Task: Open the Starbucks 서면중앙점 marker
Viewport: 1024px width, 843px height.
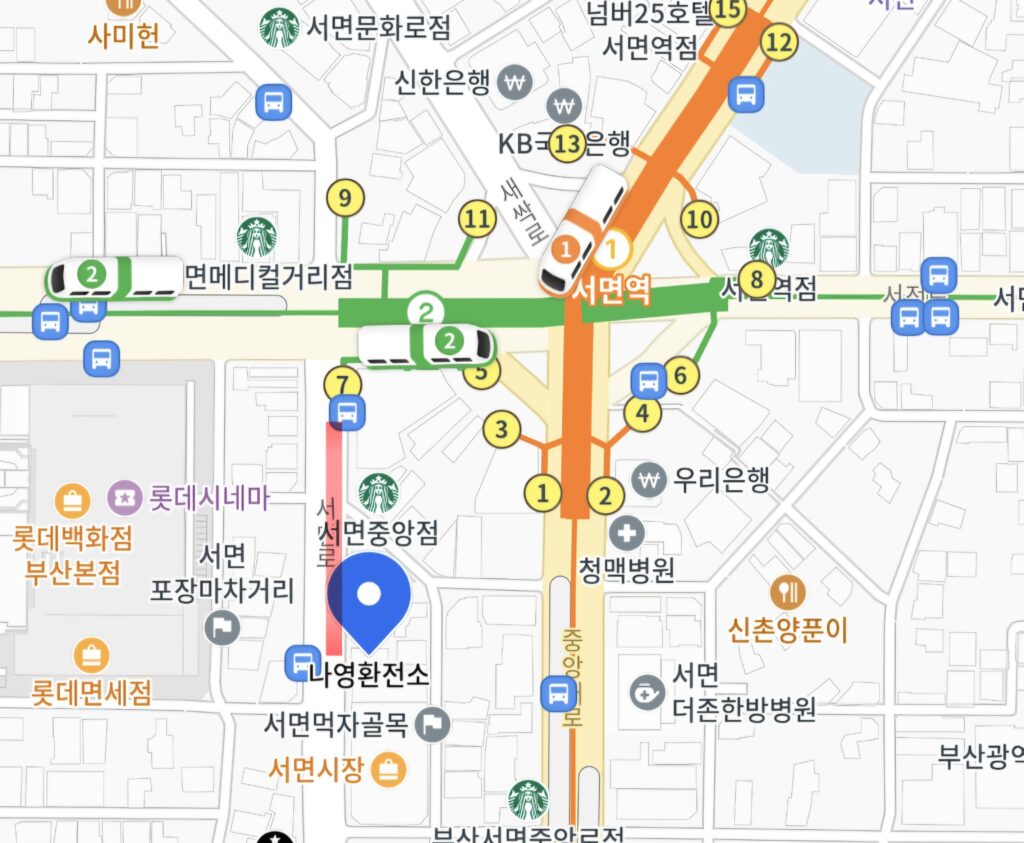Action: pyautogui.click(x=379, y=493)
